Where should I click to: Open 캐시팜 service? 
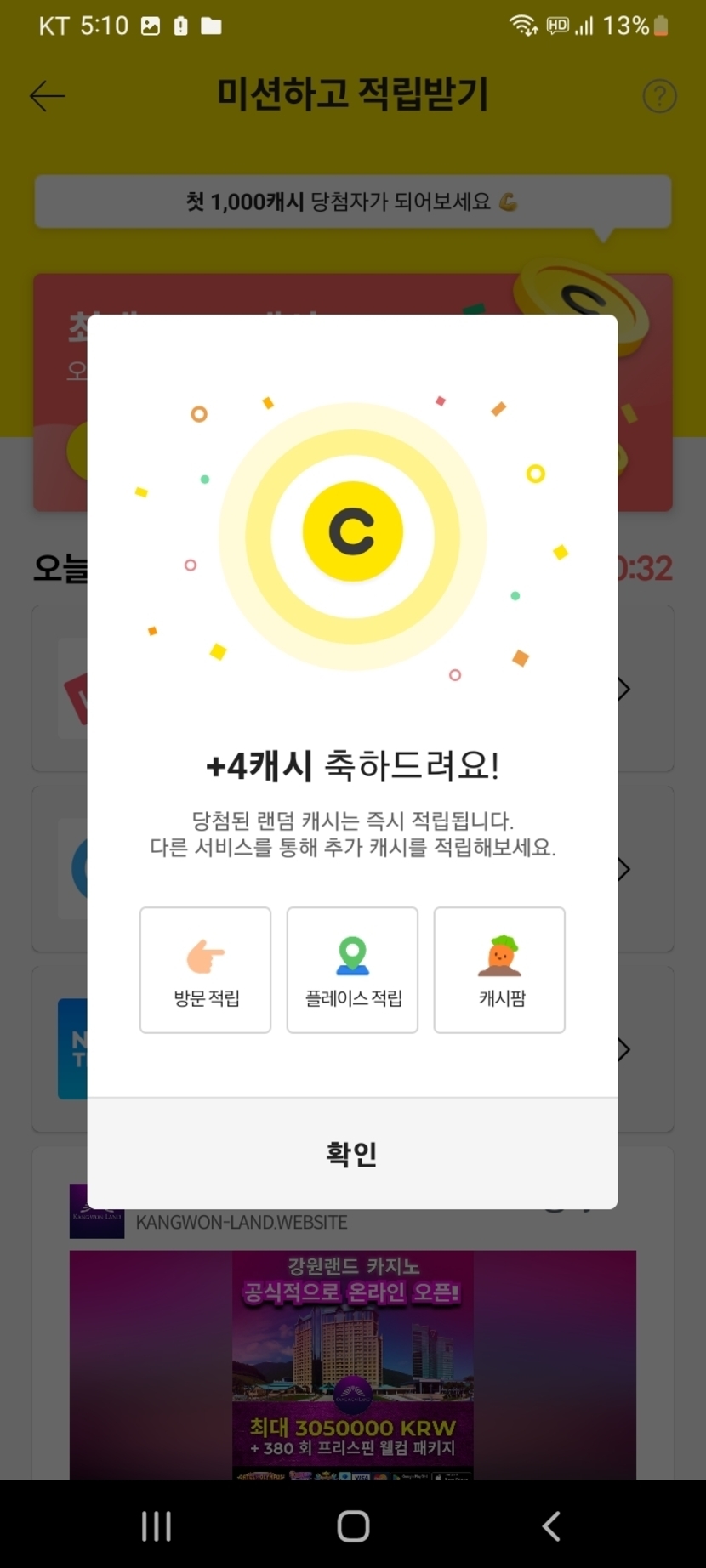499,970
